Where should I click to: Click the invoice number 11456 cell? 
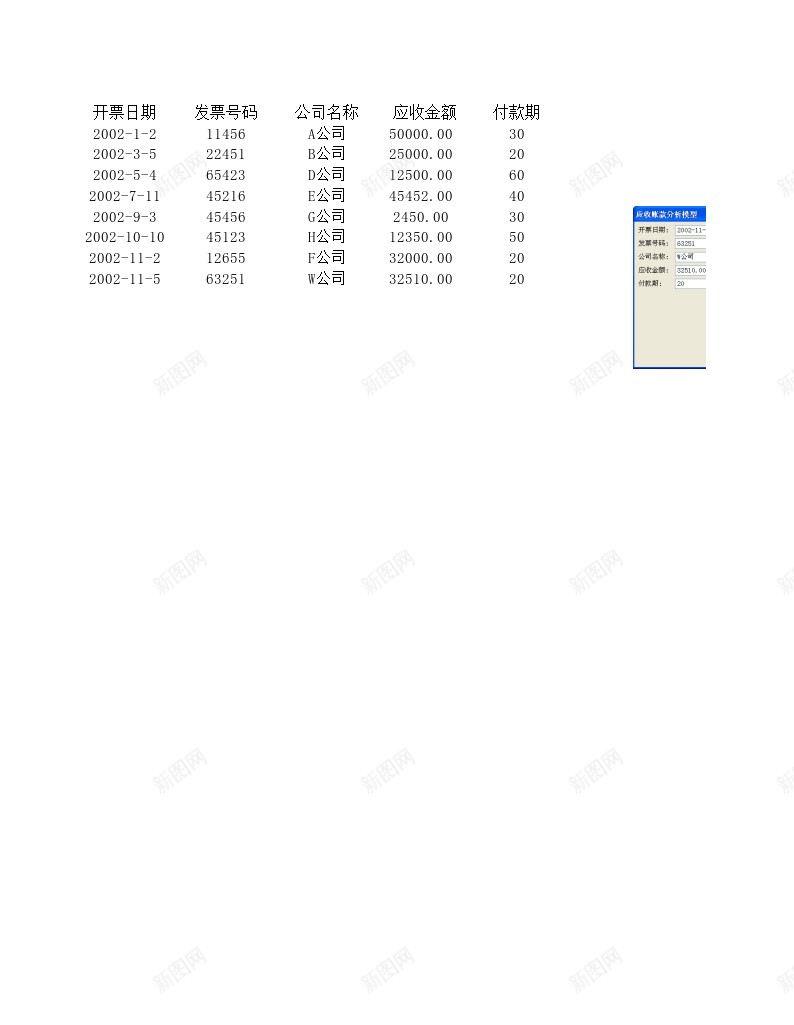click(229, 133)
